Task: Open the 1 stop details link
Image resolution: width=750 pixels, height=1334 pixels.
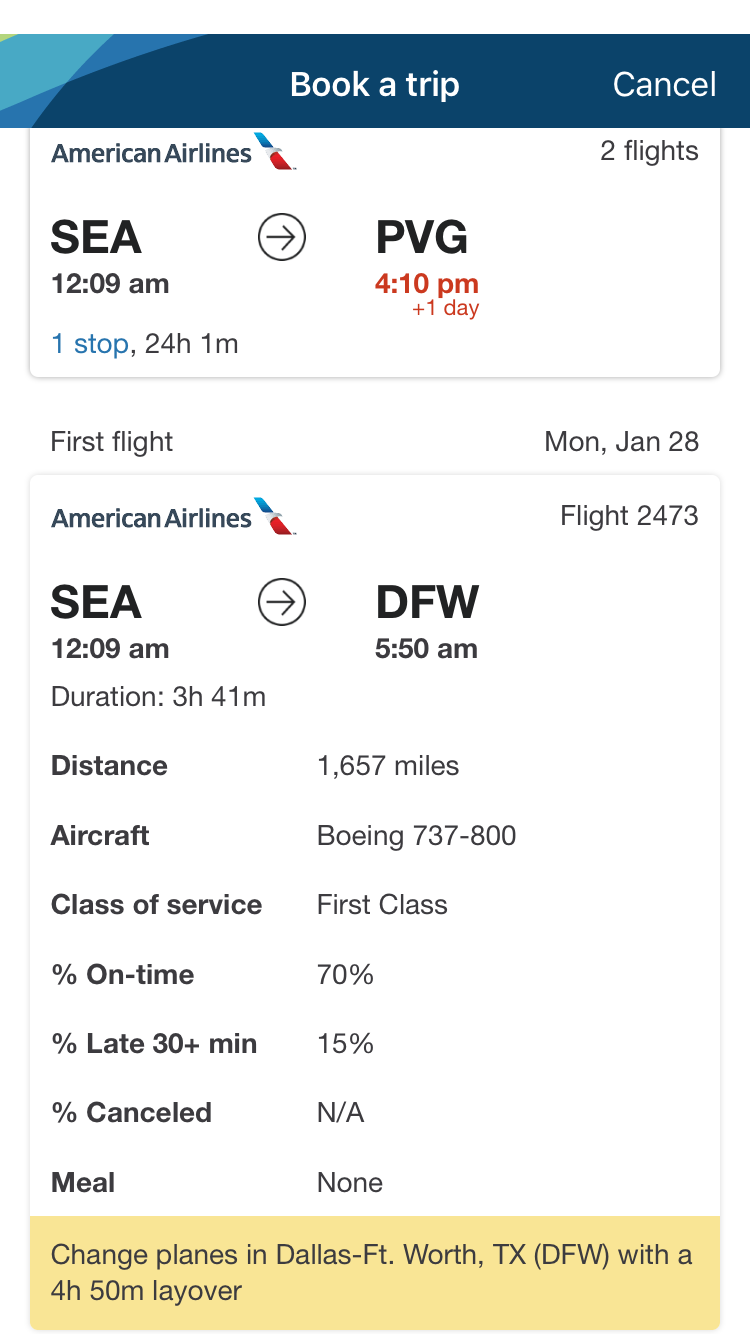Action: tap(89, 344)
